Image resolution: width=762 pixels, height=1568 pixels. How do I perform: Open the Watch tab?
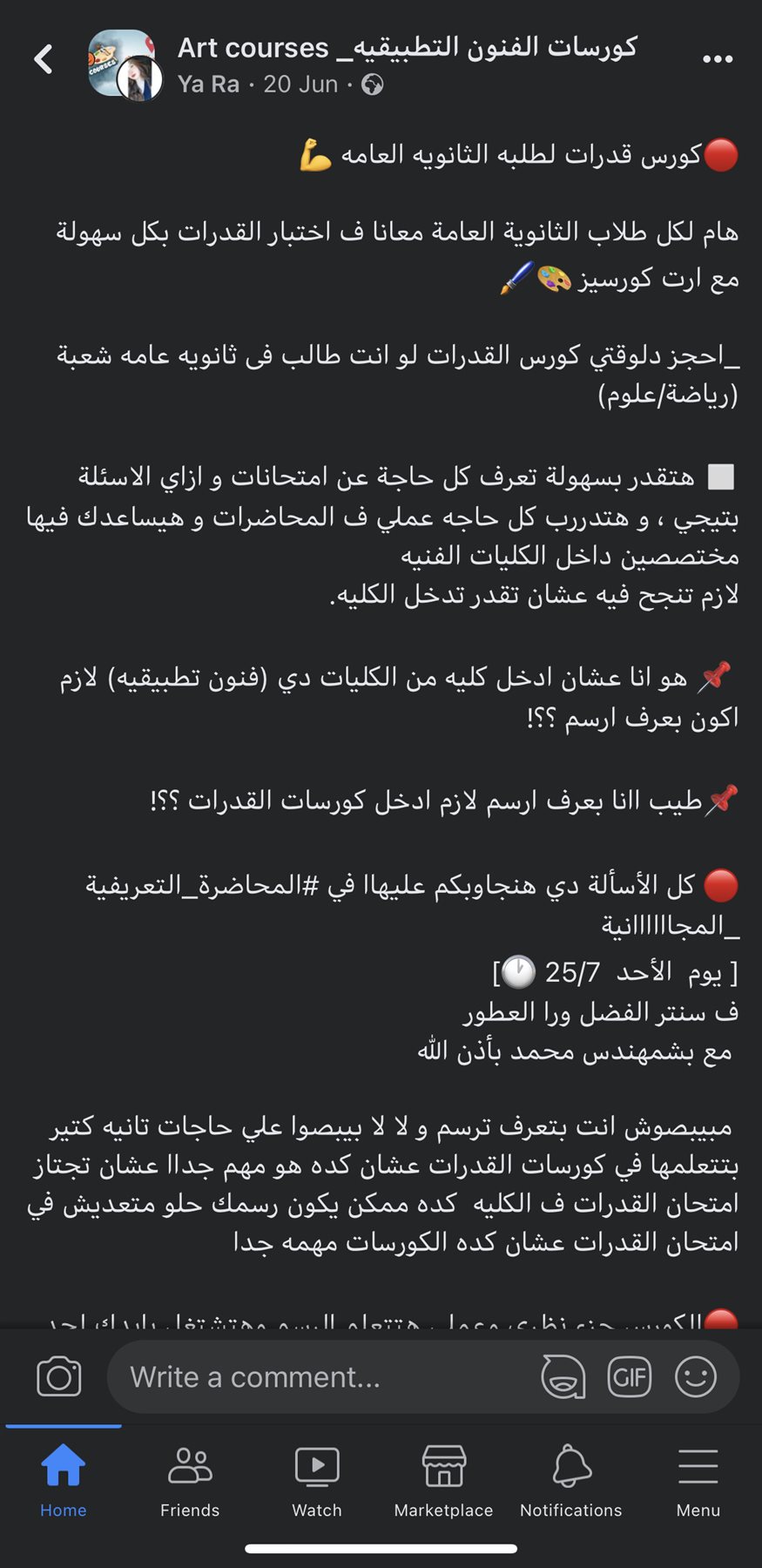(x=317, y=1479)
